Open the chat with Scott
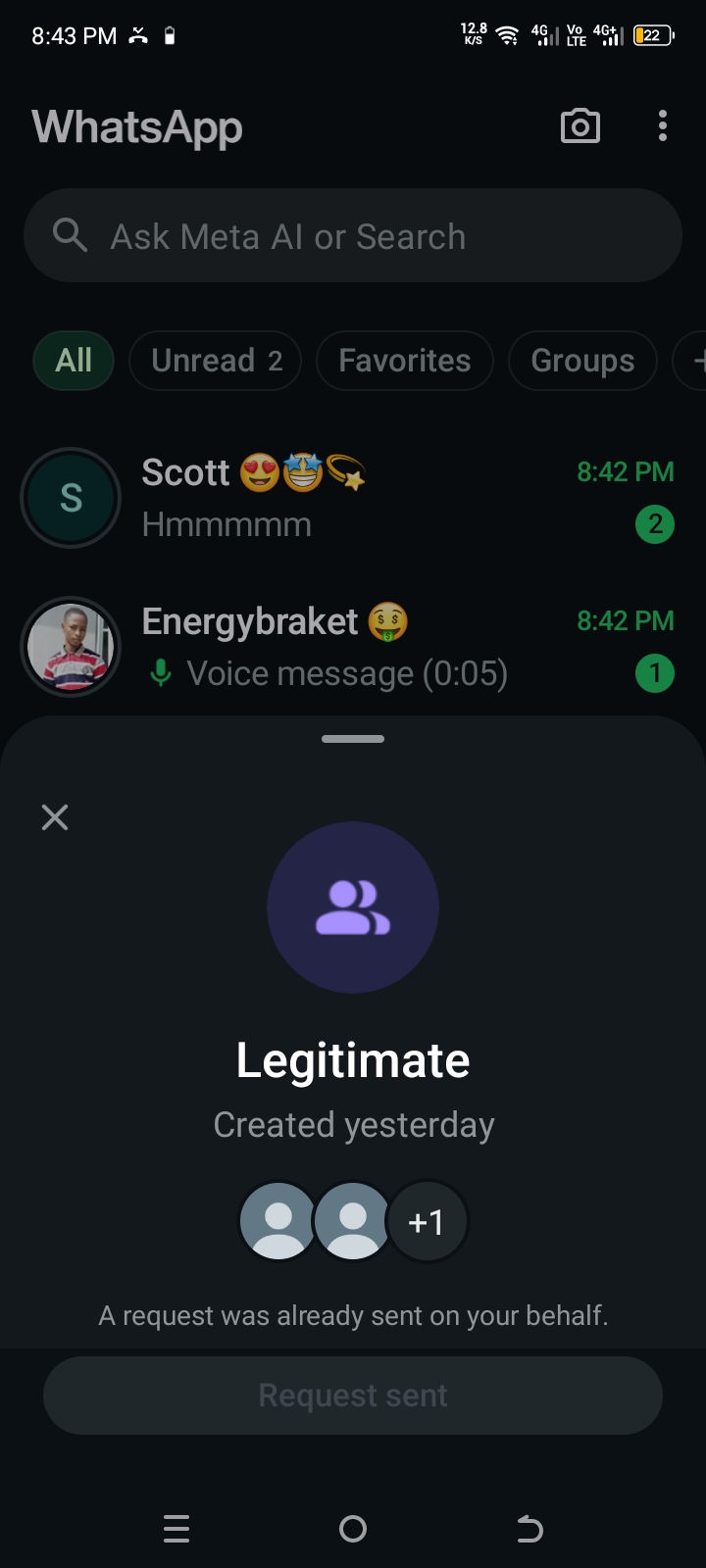Image resolution: width=706 pixels, height=1568 pixels. coord(392,498)
